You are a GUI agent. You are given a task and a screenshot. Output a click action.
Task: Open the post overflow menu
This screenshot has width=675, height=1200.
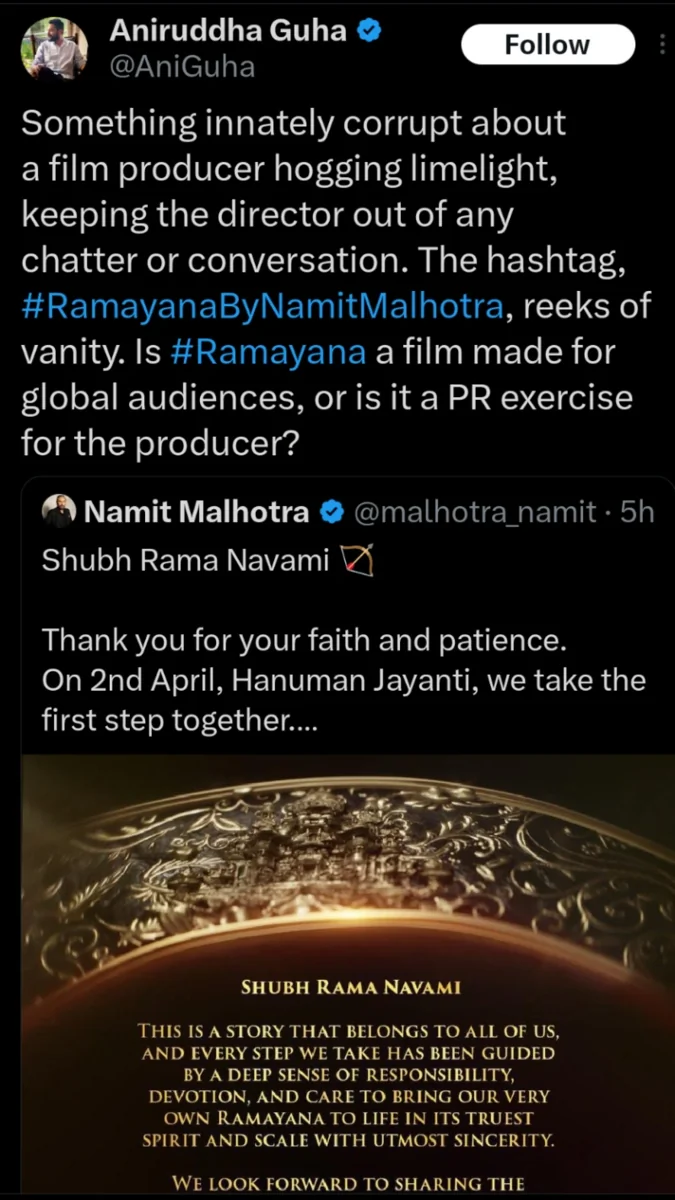point(663,45)
